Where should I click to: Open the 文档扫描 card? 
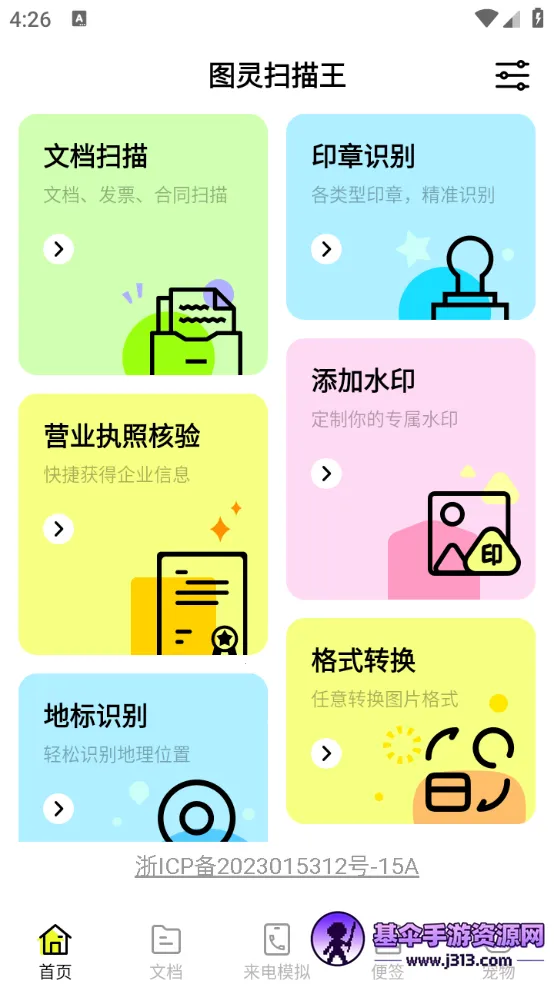143,245
